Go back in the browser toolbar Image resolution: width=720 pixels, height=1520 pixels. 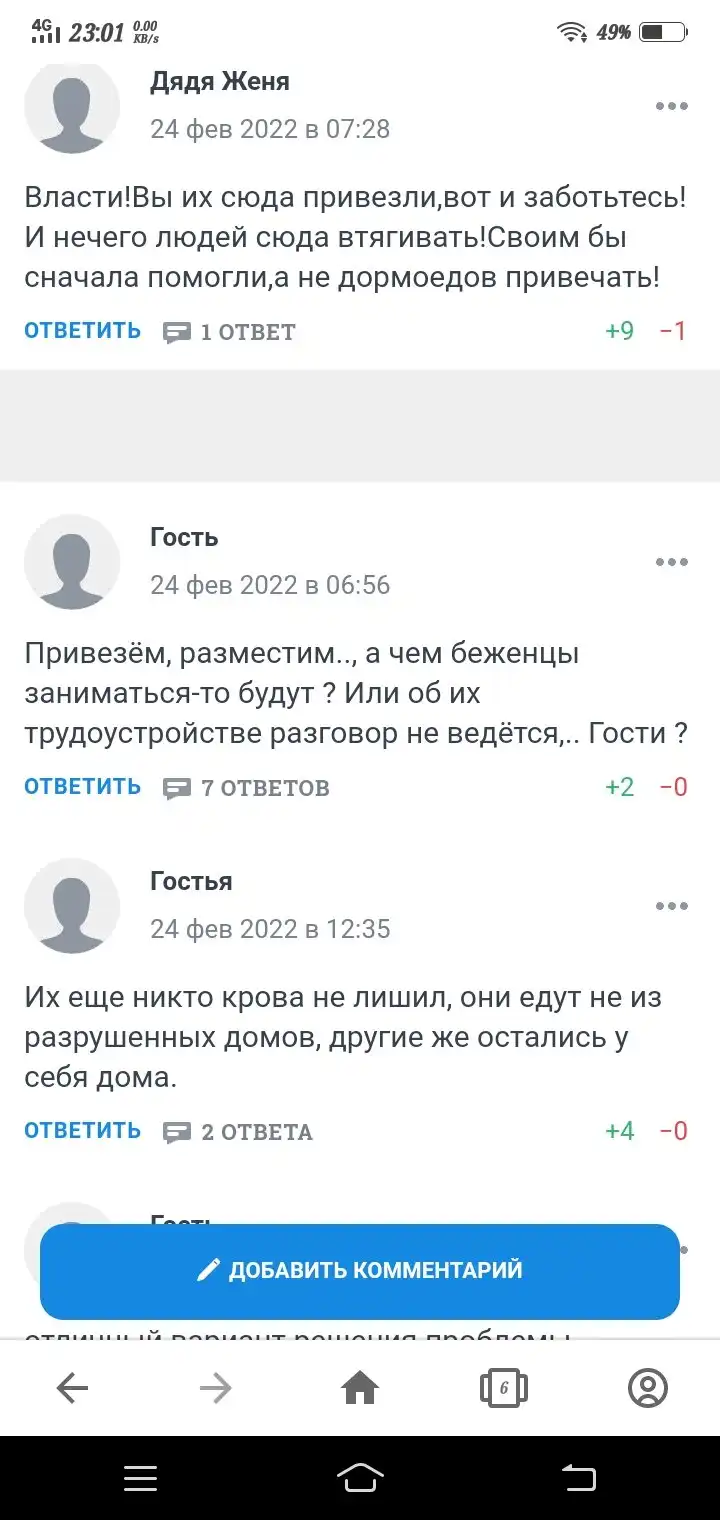pos(72,1388)
